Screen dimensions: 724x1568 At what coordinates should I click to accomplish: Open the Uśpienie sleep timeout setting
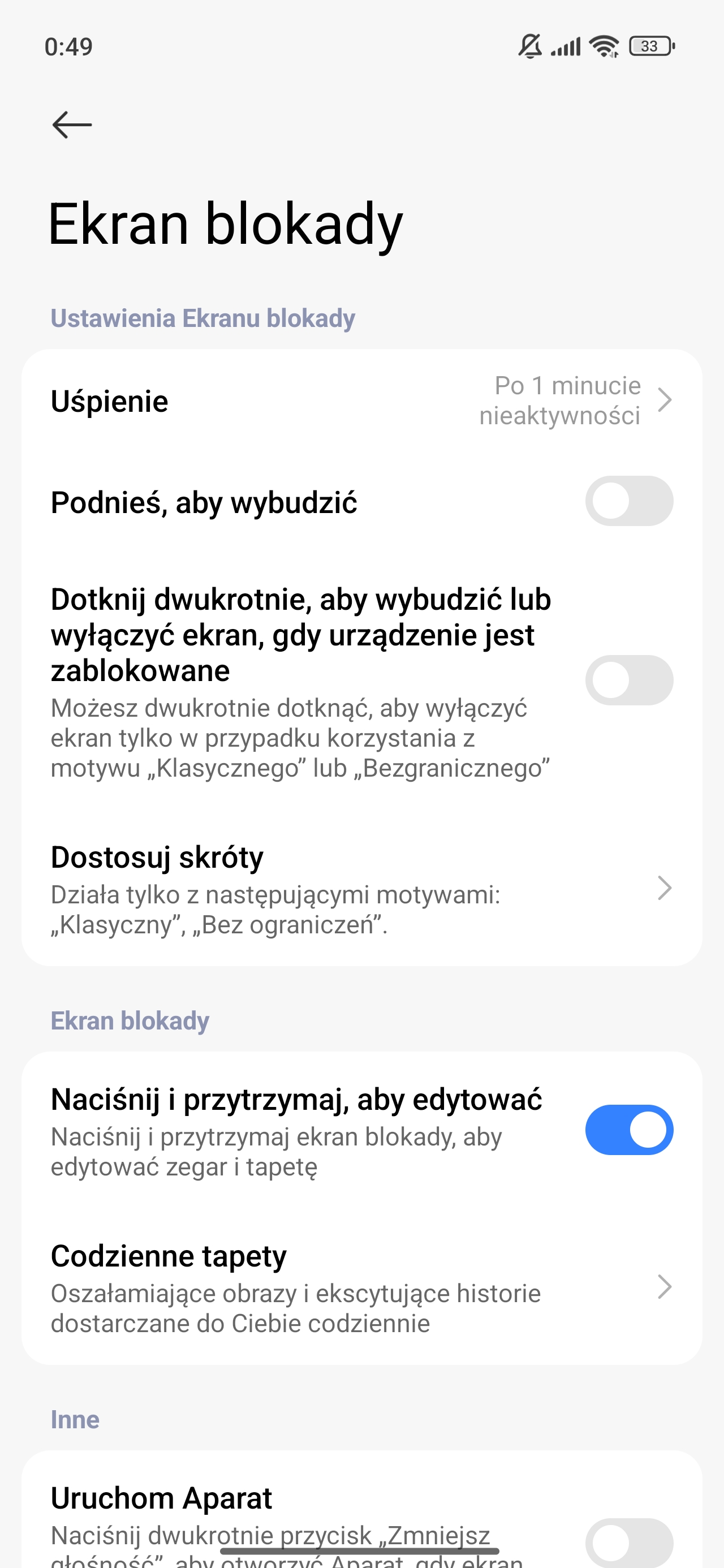click(x=361, y=400)
